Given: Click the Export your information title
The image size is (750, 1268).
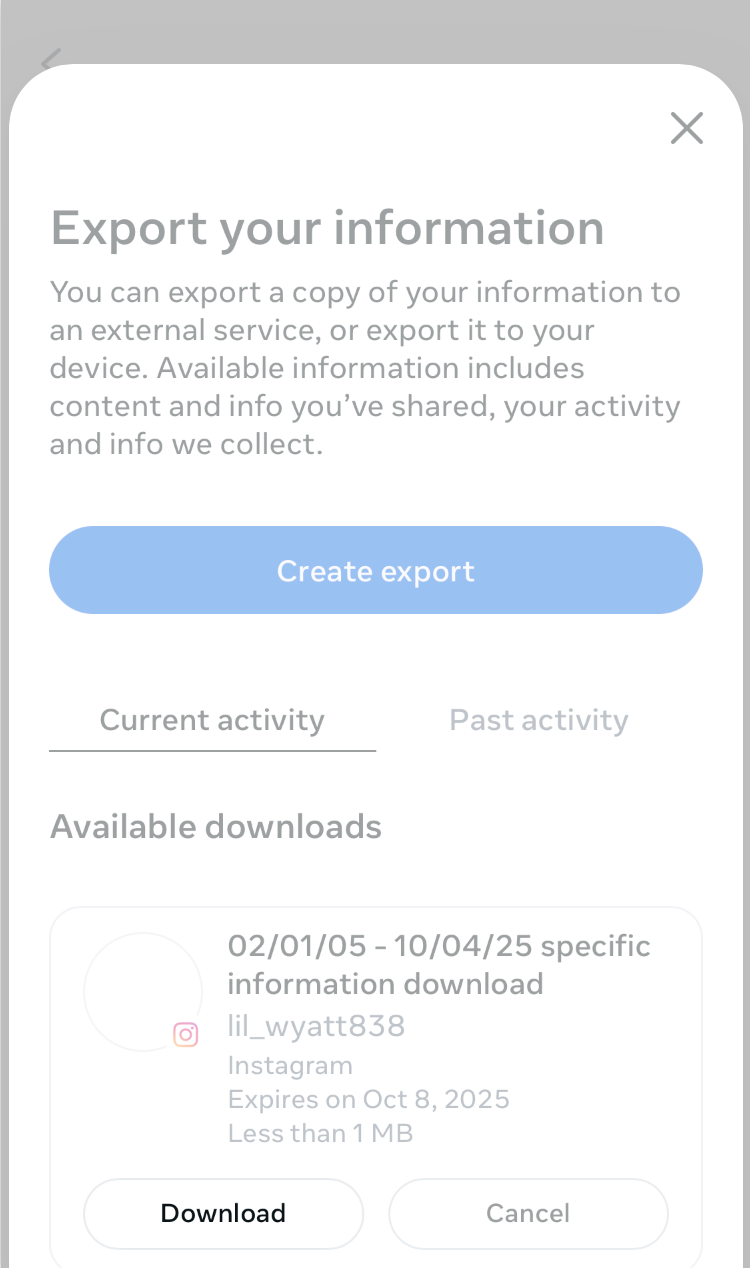Looking at the screenshot, I should 327,228.
